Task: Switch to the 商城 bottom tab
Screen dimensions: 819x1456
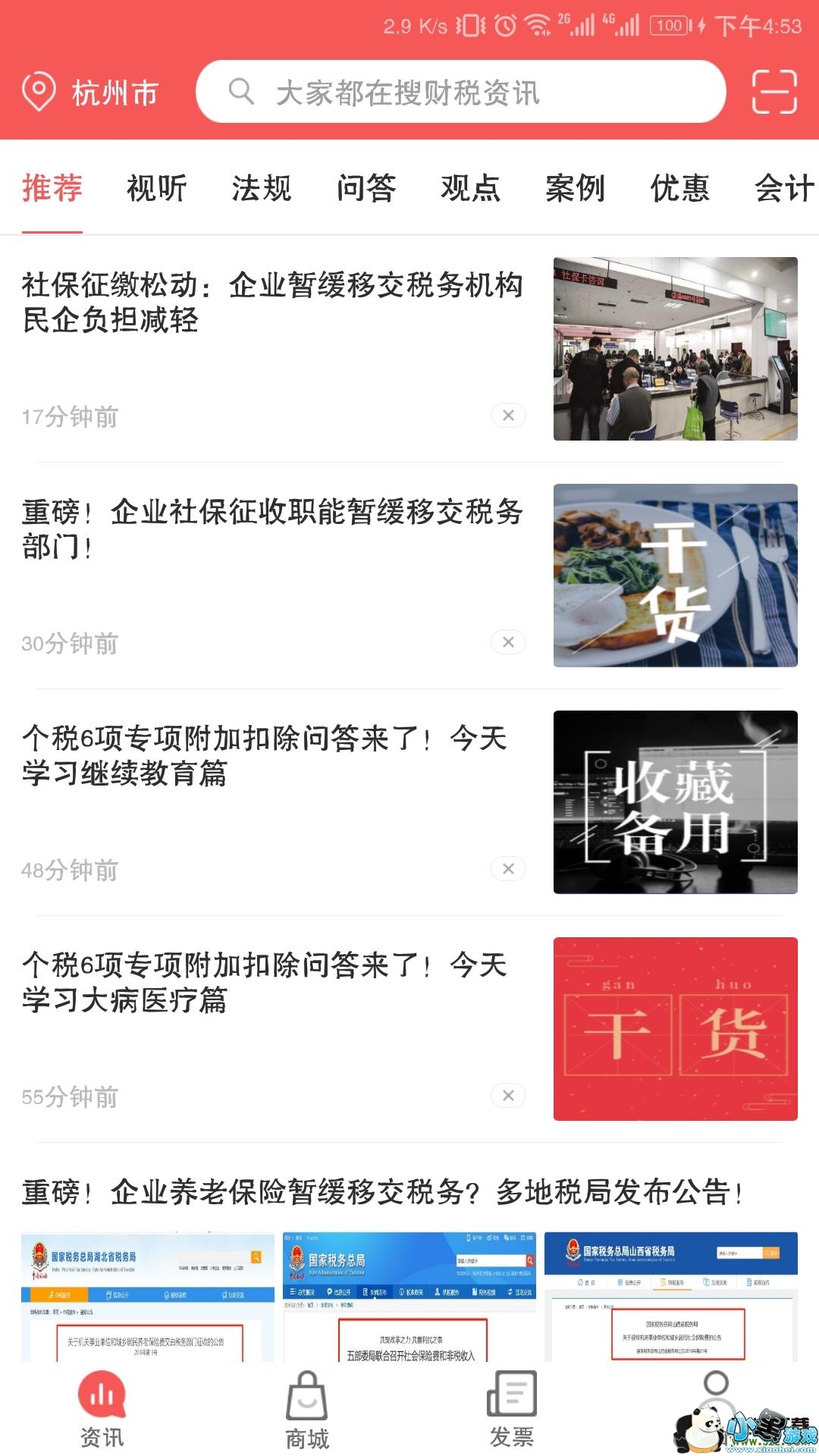Action: coord(307,1410)
